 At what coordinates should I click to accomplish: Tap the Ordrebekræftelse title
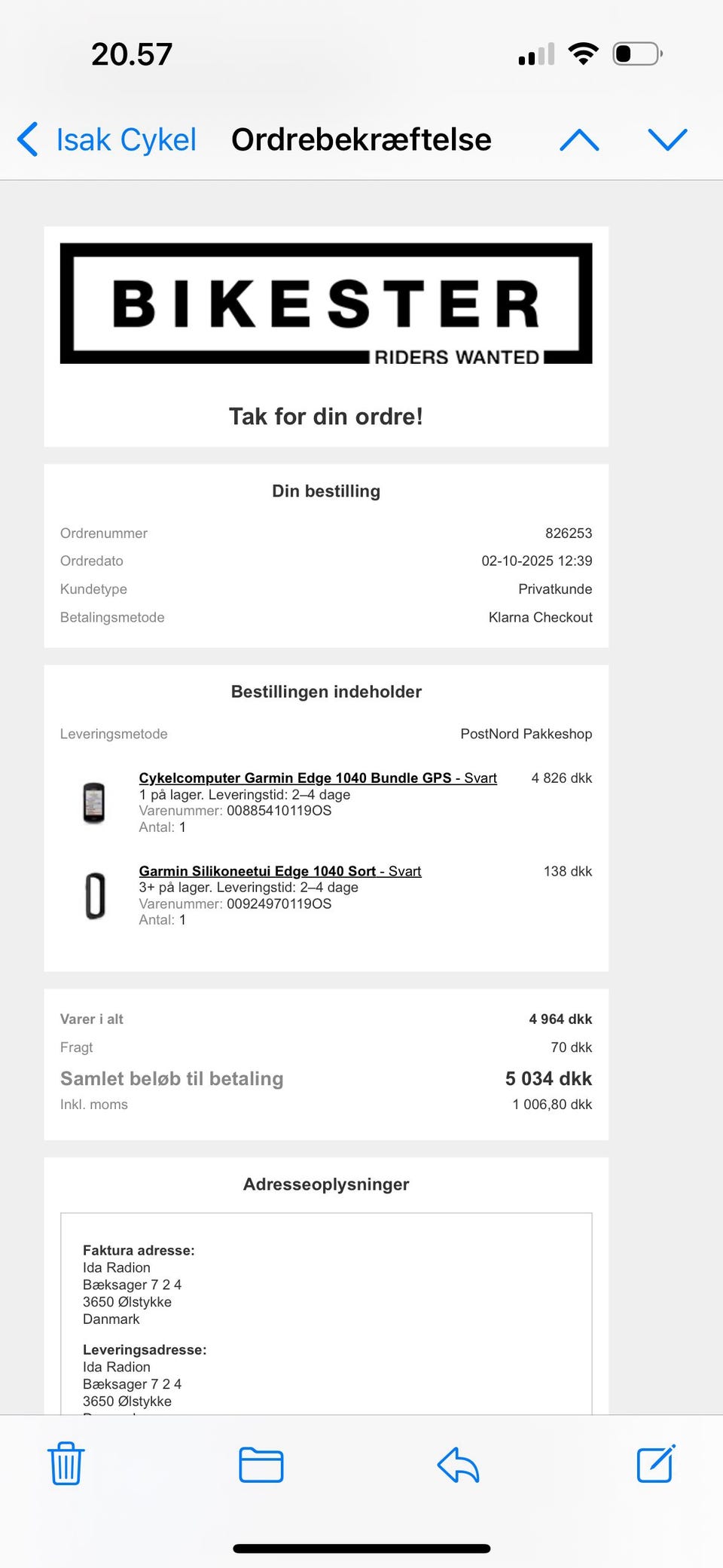361,139
